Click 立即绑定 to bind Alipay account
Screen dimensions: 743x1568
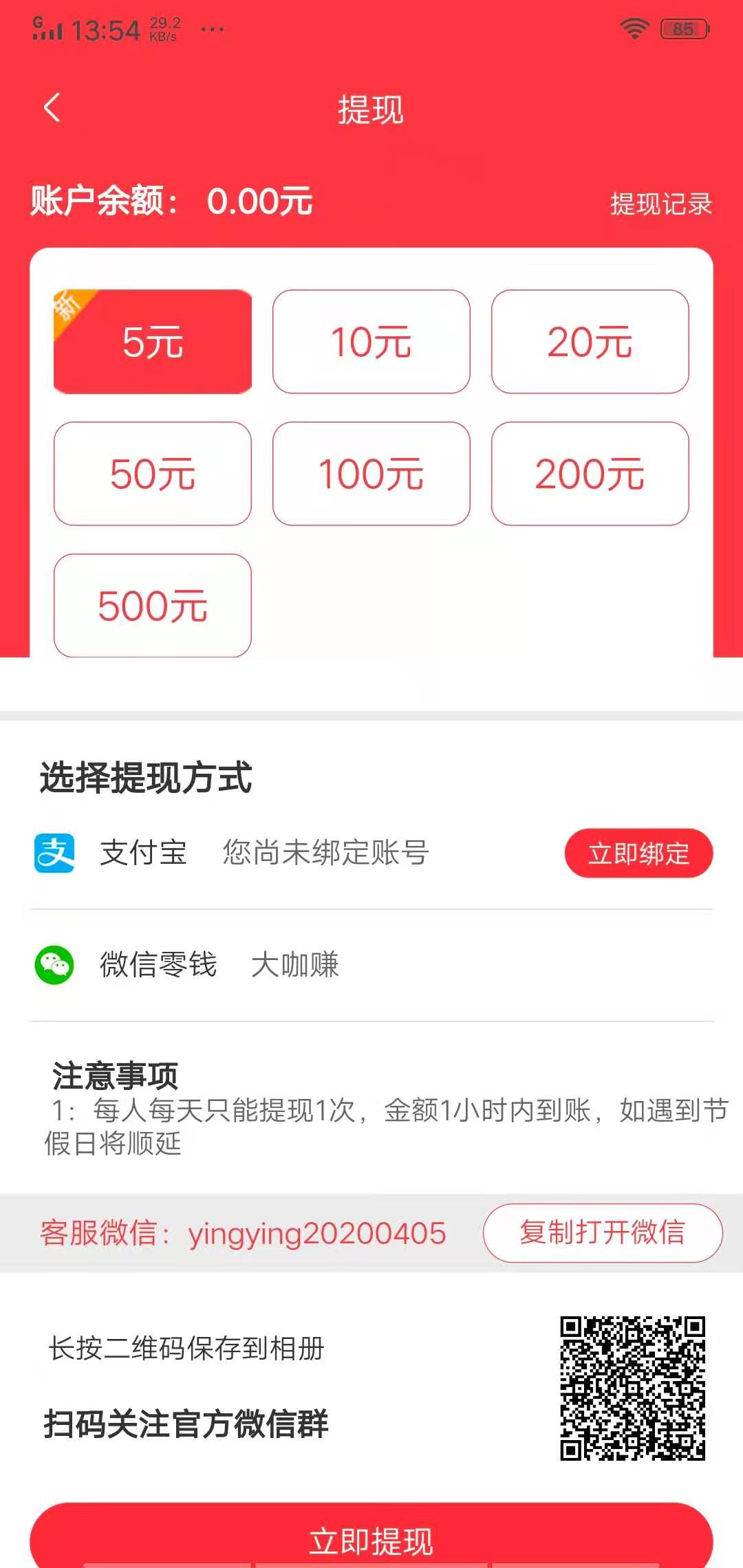638,853
